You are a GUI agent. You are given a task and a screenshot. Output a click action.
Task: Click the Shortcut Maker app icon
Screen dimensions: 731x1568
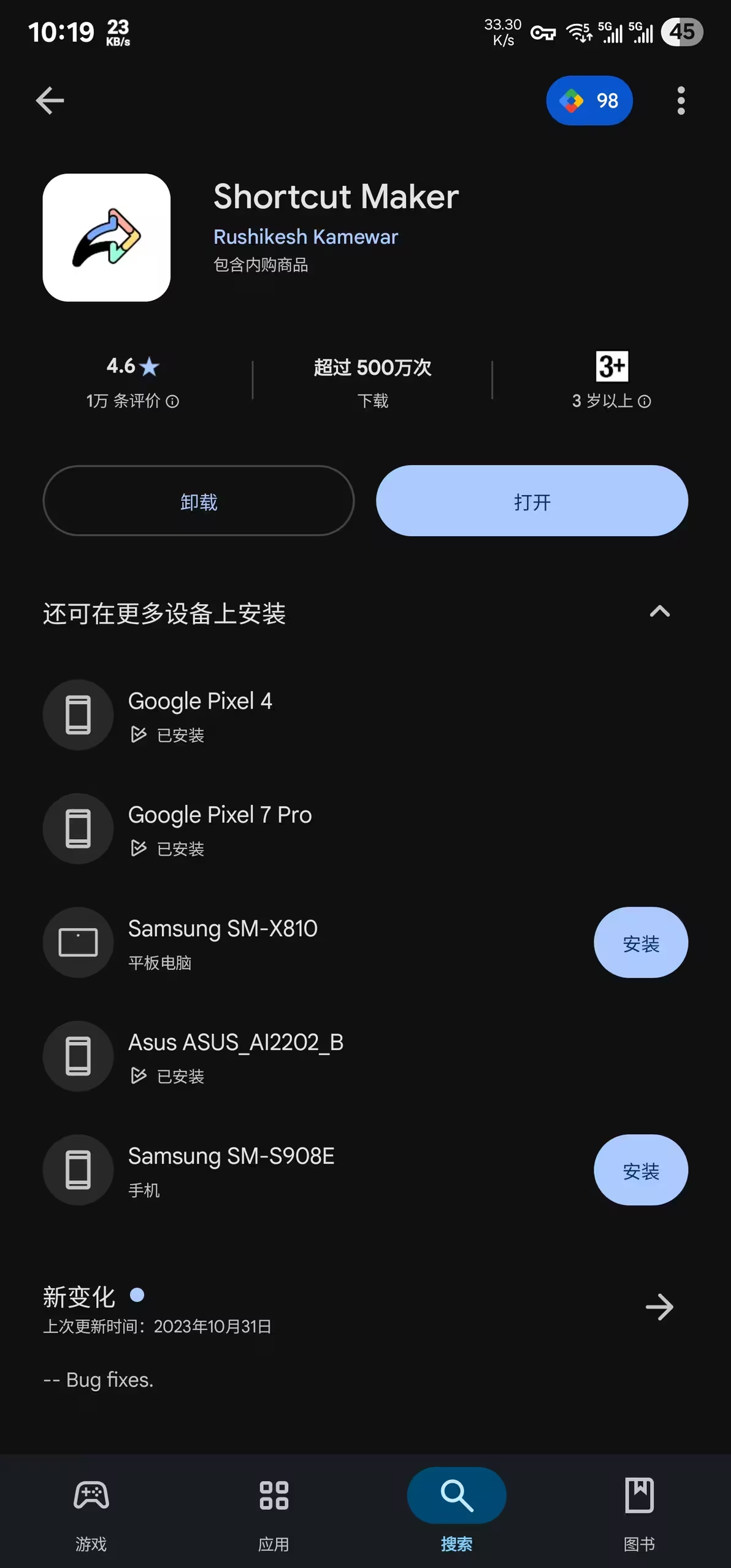[106, 238]
